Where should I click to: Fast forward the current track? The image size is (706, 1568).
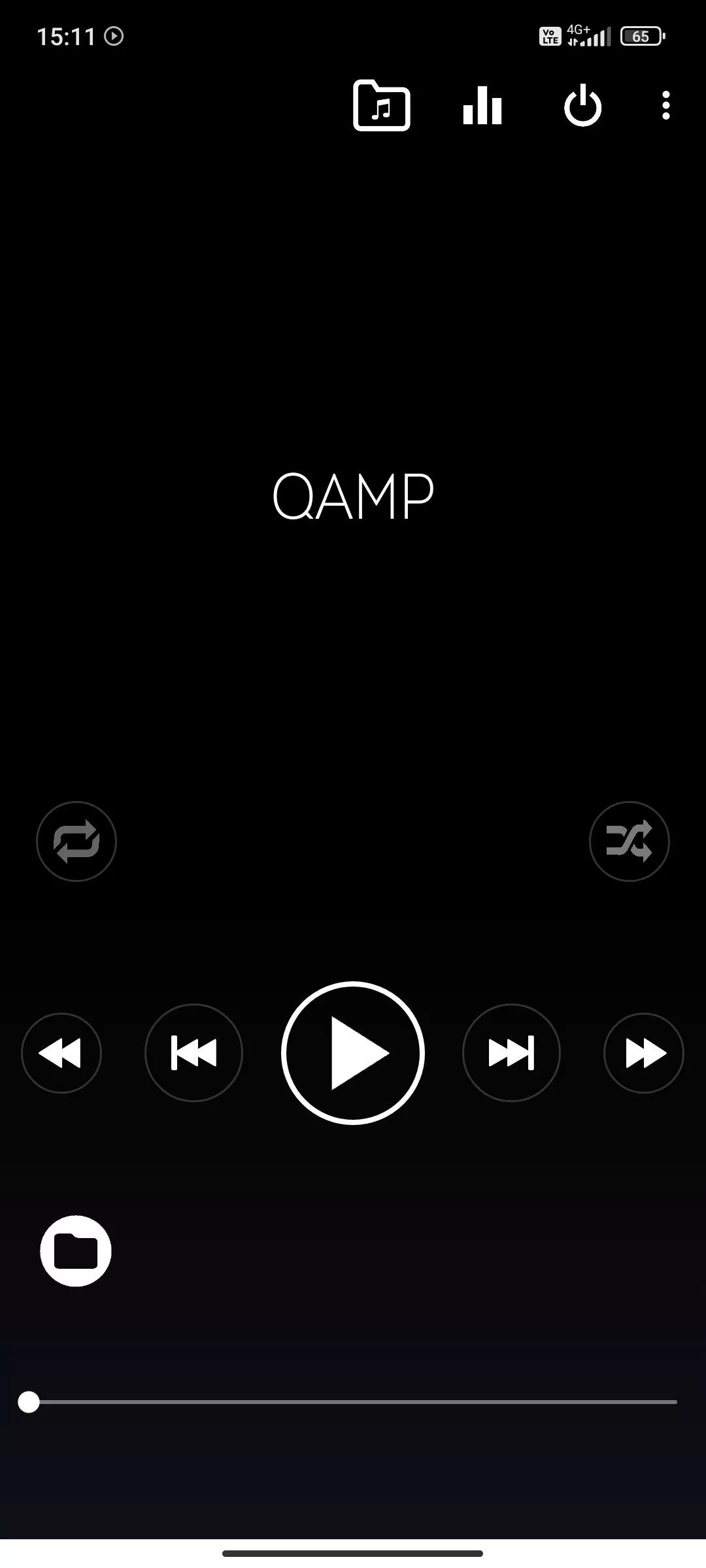click(644, 1053)
